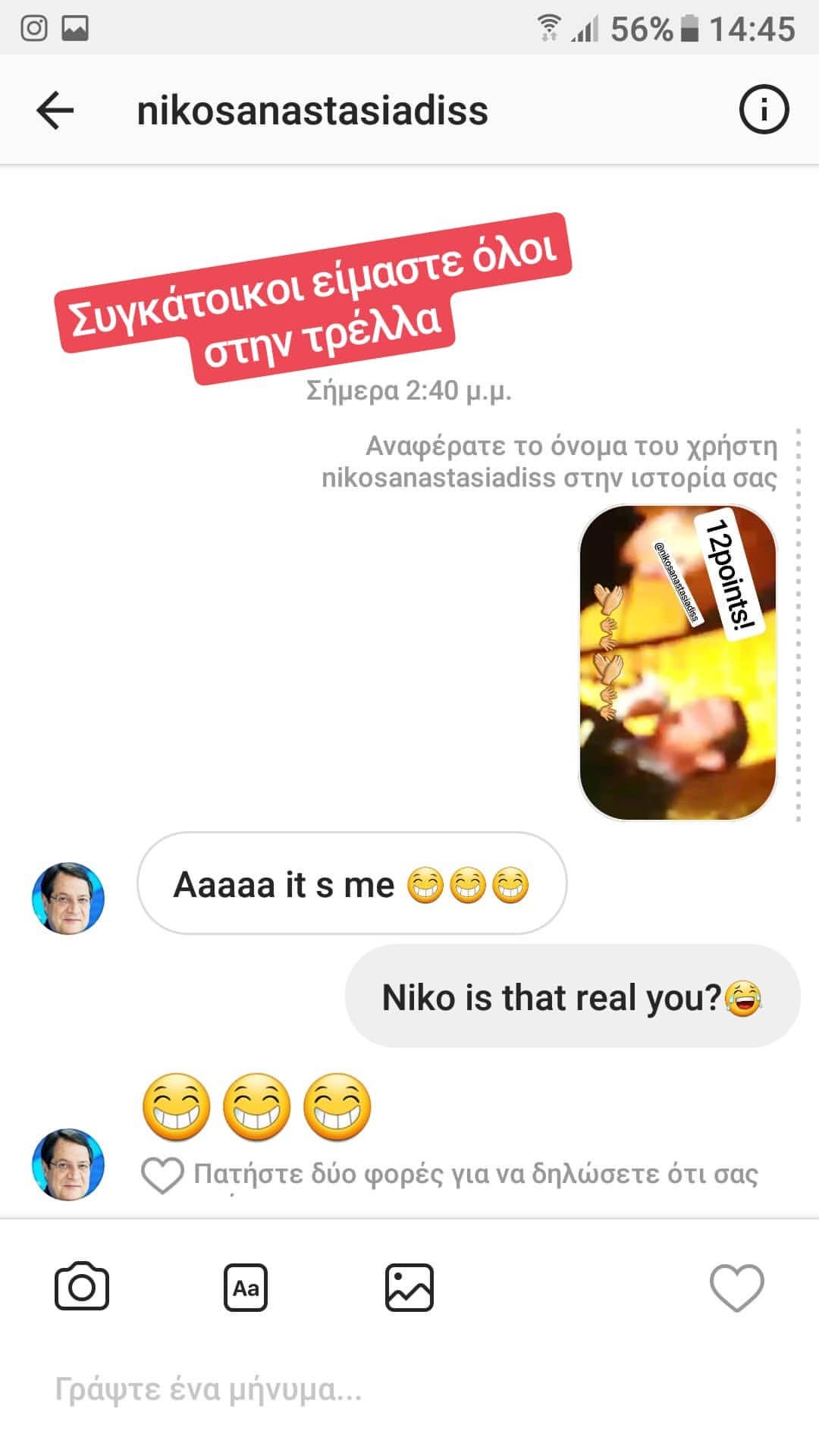The height and width of the screenshot is (1456, 819).
Task: Focus the message input field
Action: pos(409,1389)
